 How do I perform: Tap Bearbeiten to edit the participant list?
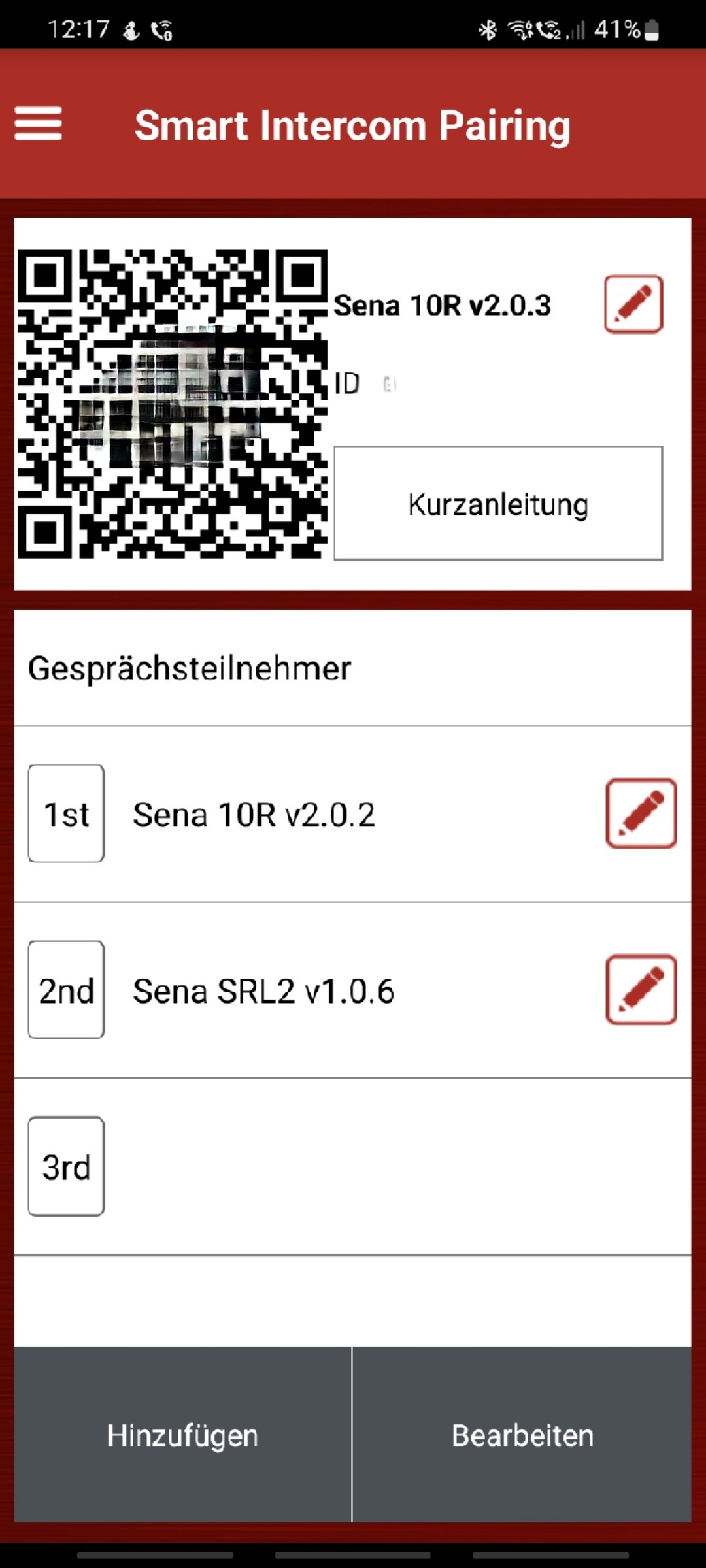point(522,1435)
